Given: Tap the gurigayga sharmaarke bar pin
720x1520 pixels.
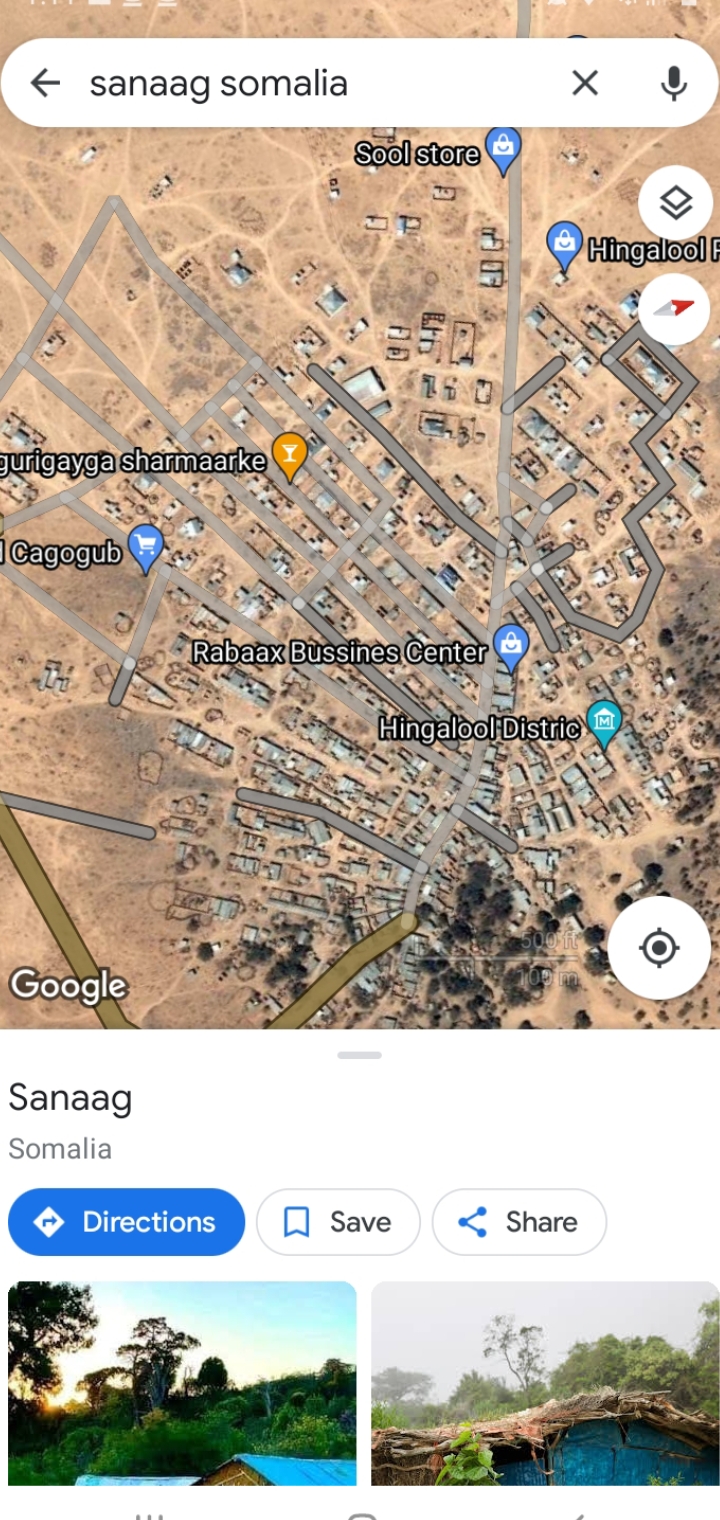Looking at the screenshot, I should pos(290,453).
